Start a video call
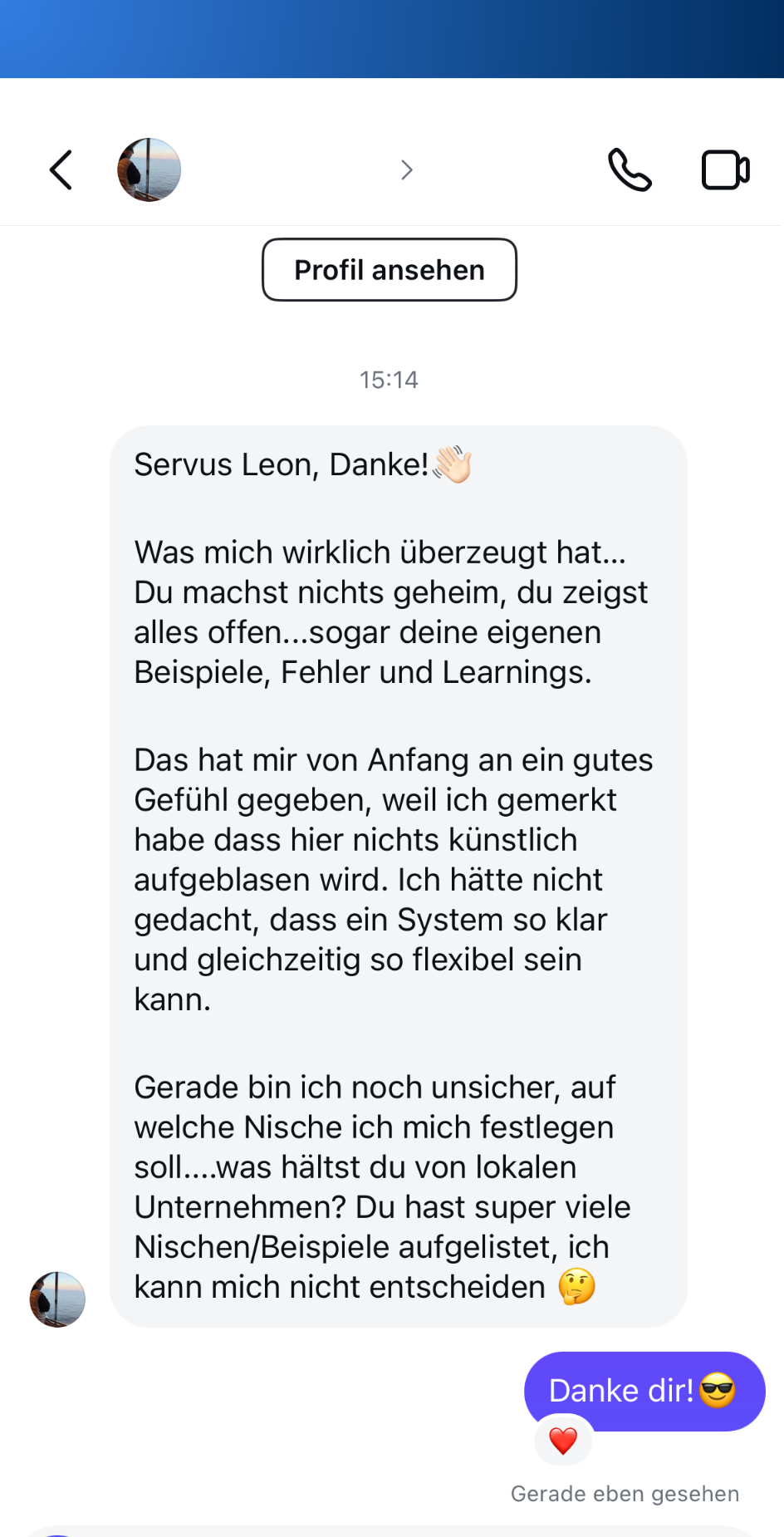784x1537 pixels. pyautogui.click(x=725, y=170)
